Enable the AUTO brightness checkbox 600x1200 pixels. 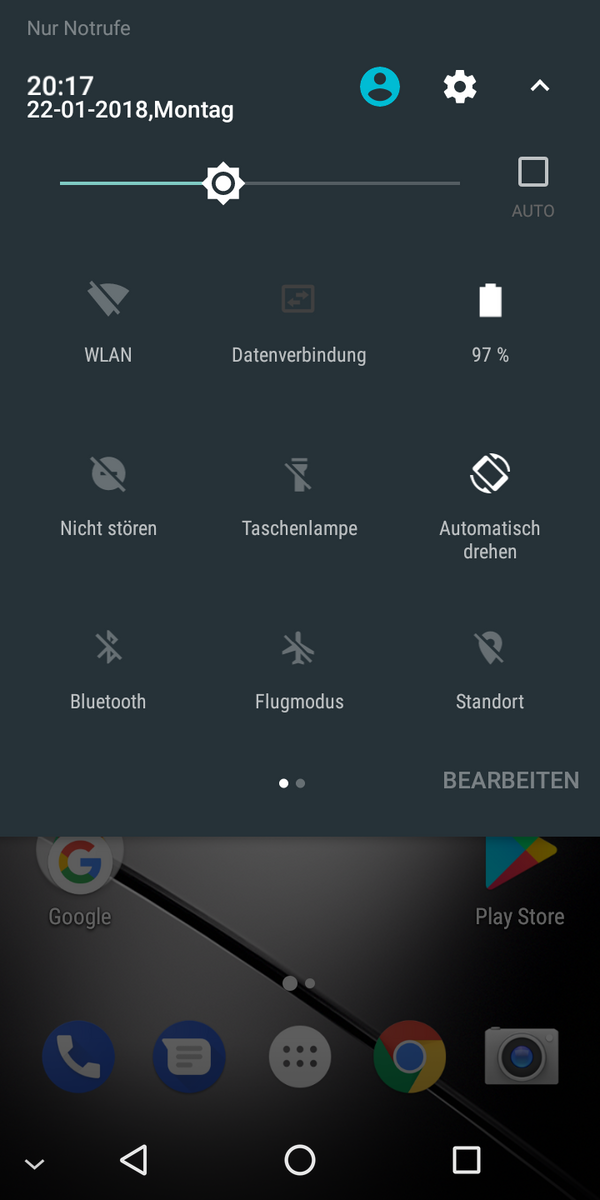[533, 173]
